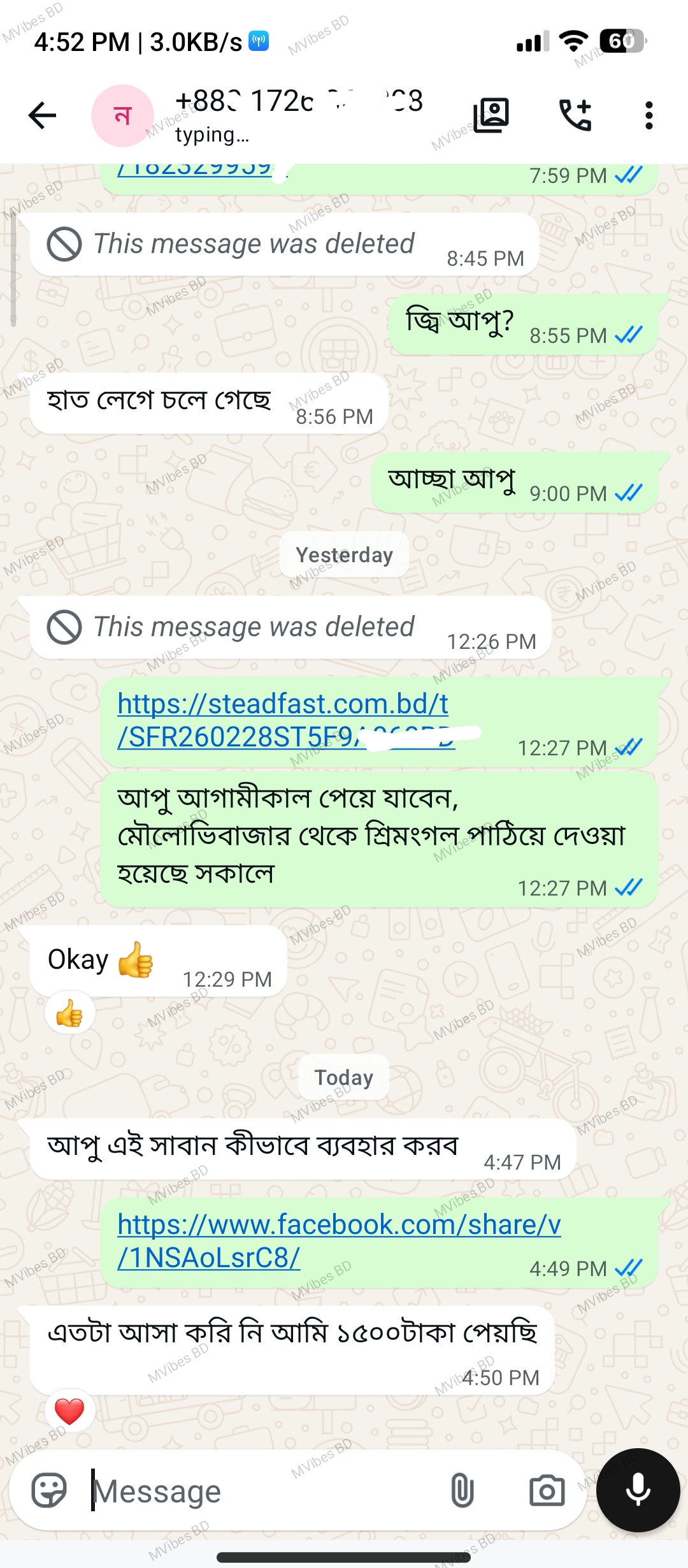Open the media gallery icon in header

[x=491, y=115]
